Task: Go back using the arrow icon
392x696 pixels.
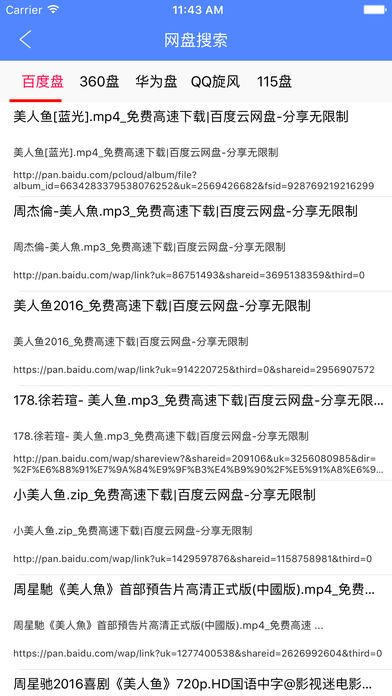Action: pyautogui.click(x=25, y=40)
